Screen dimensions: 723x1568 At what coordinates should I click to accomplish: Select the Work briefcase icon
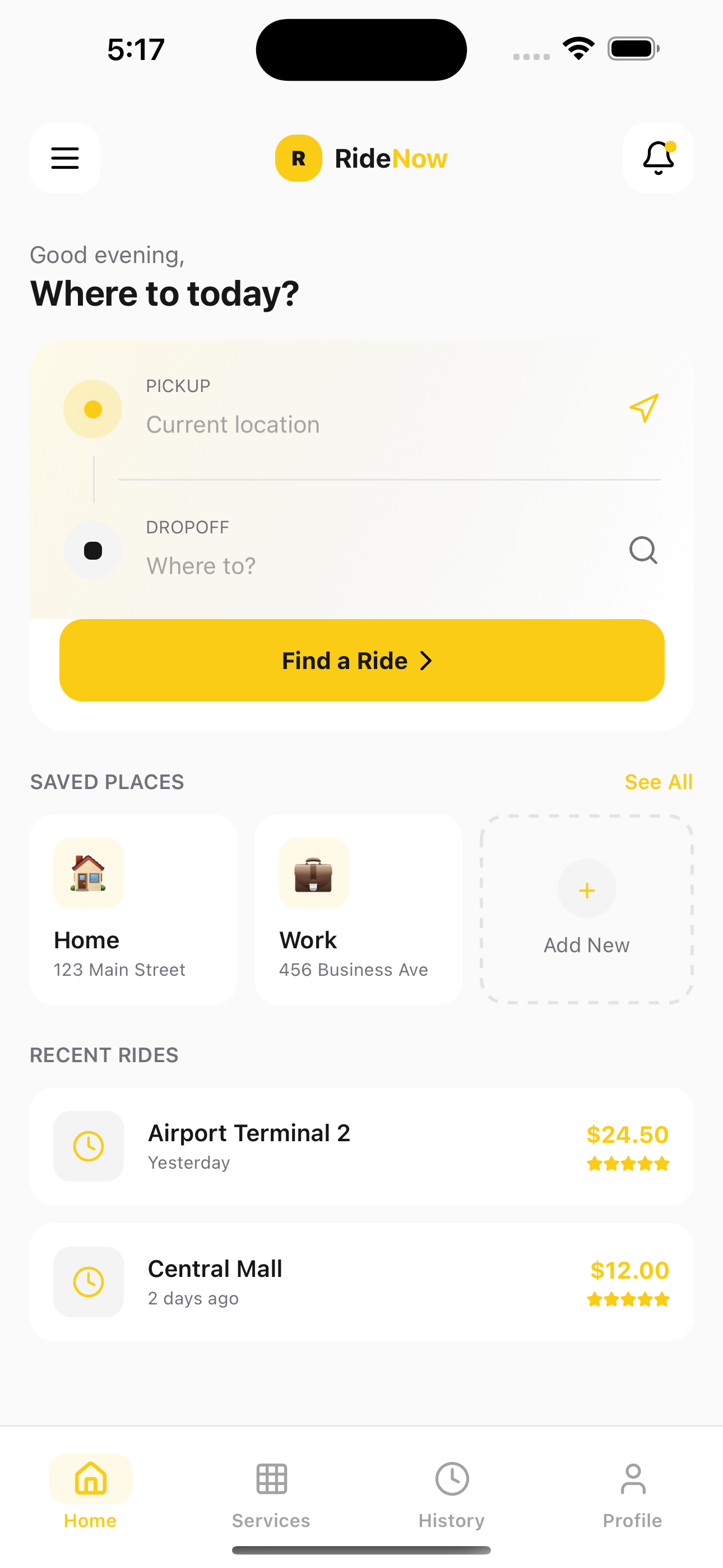pyautogui.click(x=313, y=873)
